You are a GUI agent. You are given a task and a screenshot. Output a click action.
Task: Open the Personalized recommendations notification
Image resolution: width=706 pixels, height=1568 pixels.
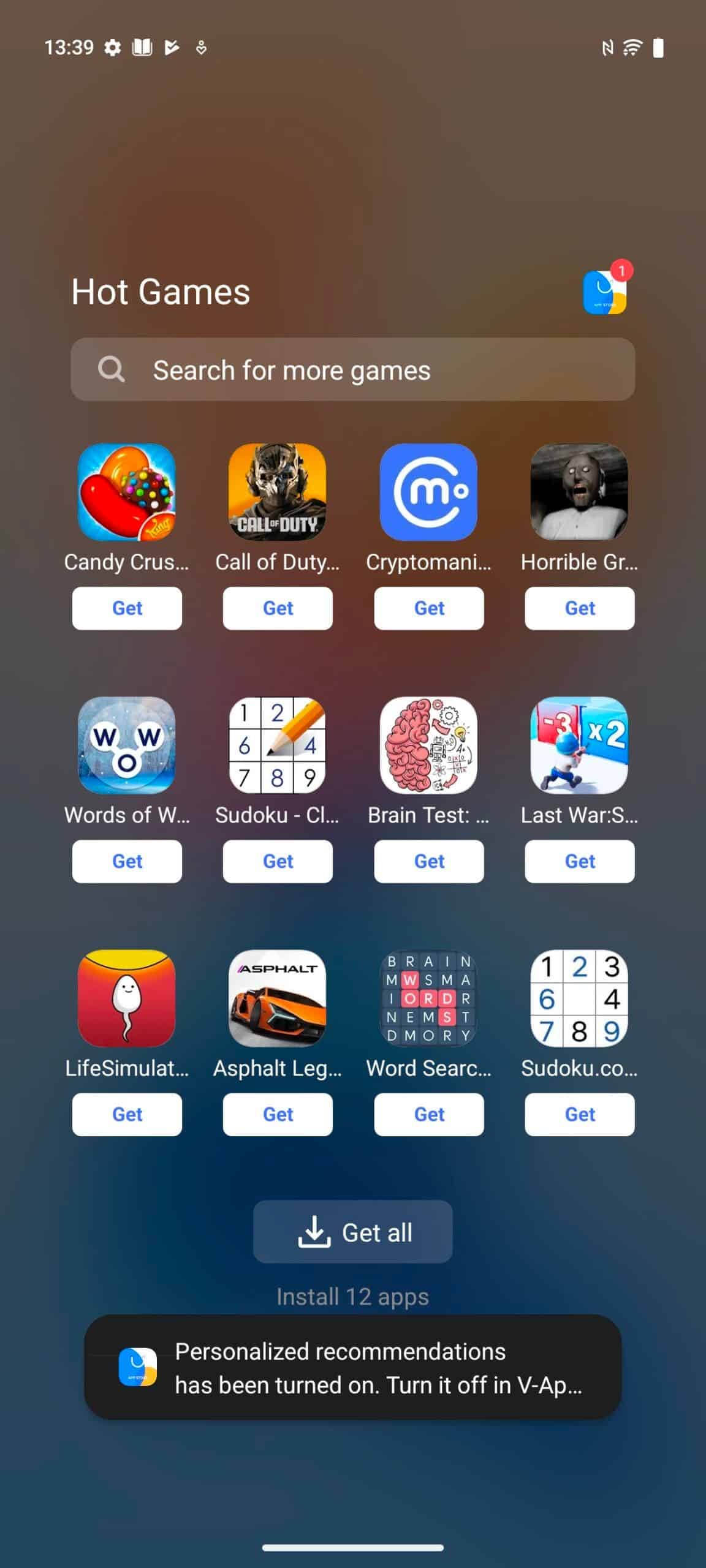pos(353,1367)
